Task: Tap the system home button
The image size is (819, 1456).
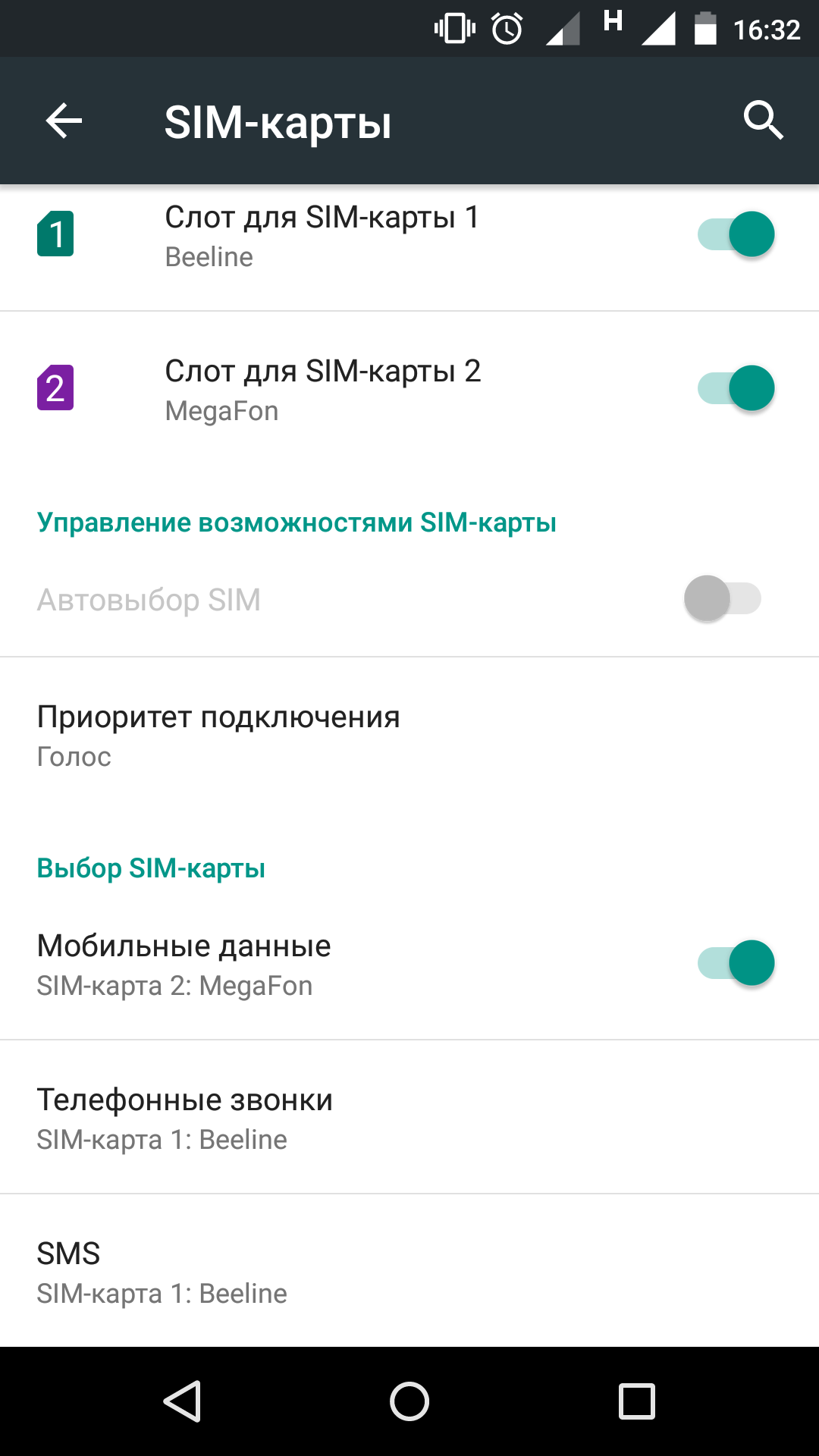Action: 409,1401
